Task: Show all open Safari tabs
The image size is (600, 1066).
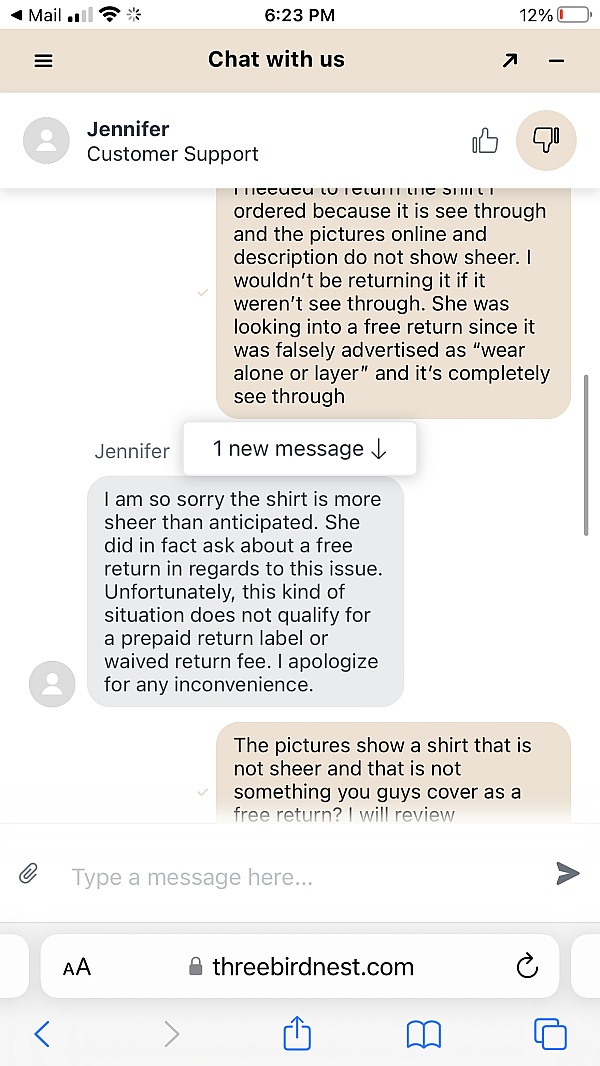Action: [x=550, y=1034]
